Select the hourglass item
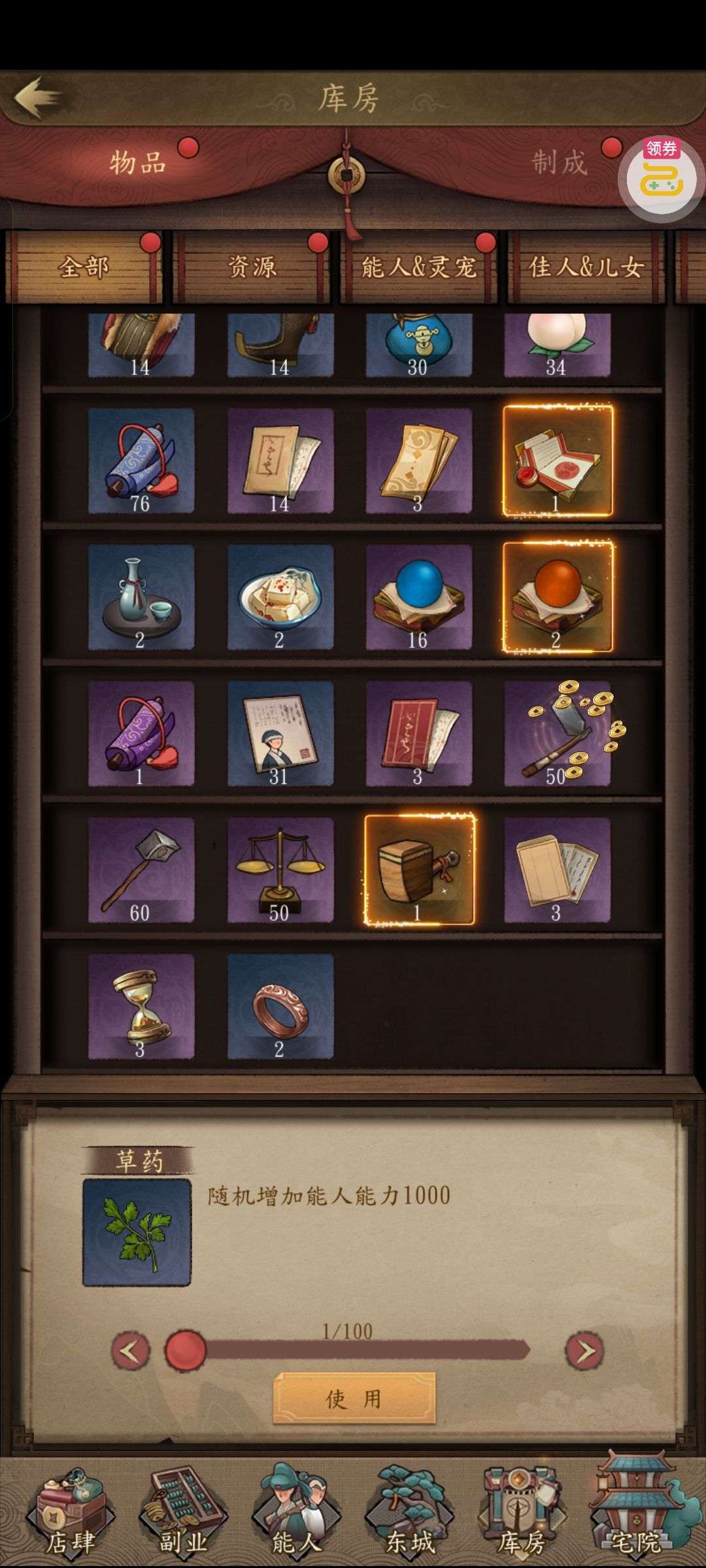Image resolution: width=706 pixels, height=1568 pixels. (x=141, y=1006)
